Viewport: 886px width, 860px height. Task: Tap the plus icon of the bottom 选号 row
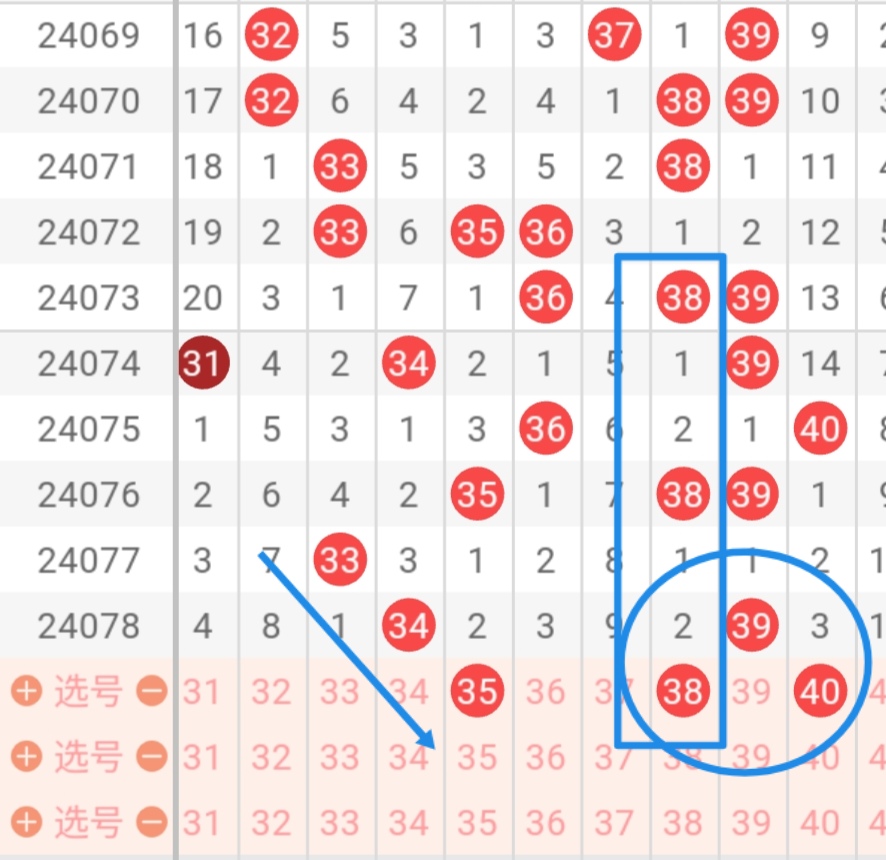coord(26,823)
